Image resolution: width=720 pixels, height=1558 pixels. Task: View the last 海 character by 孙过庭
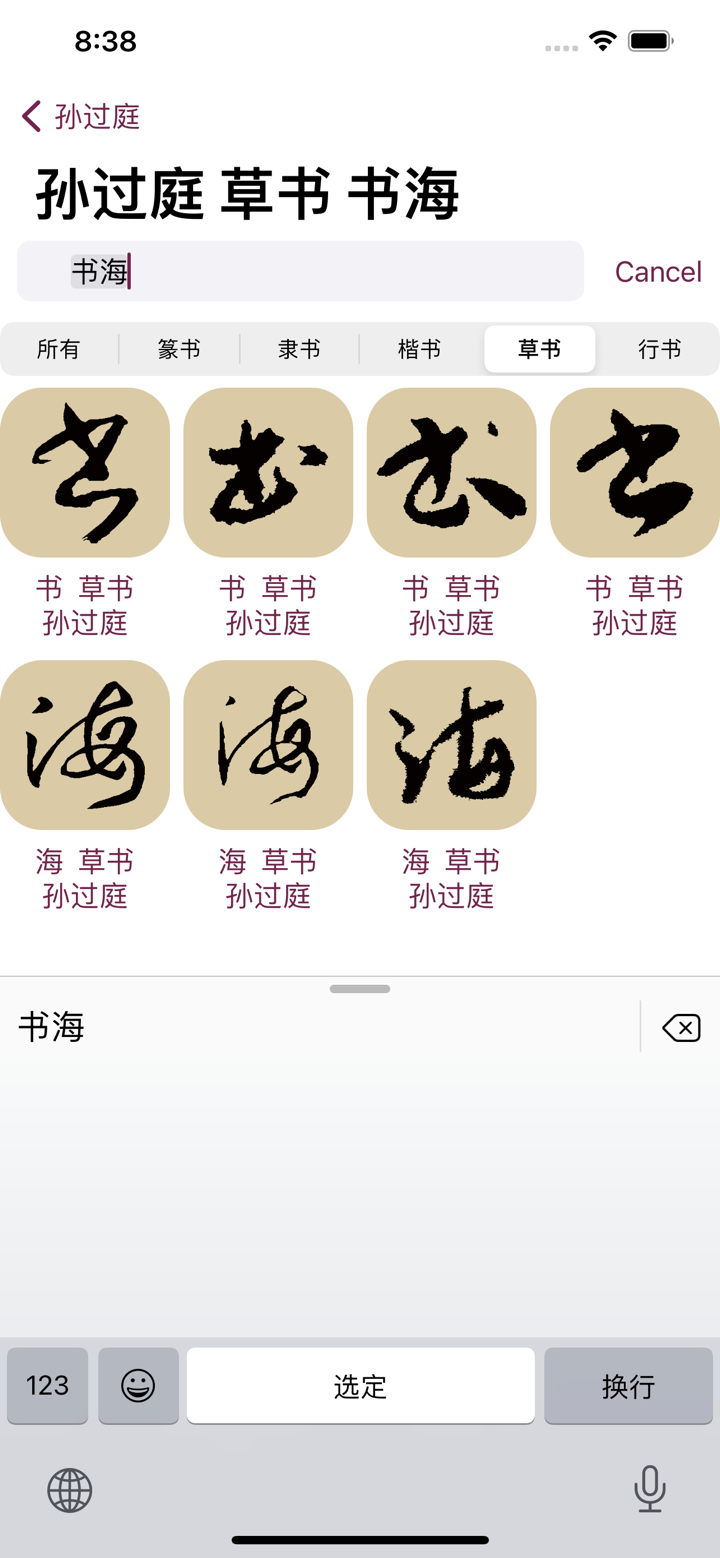(451, 745)
